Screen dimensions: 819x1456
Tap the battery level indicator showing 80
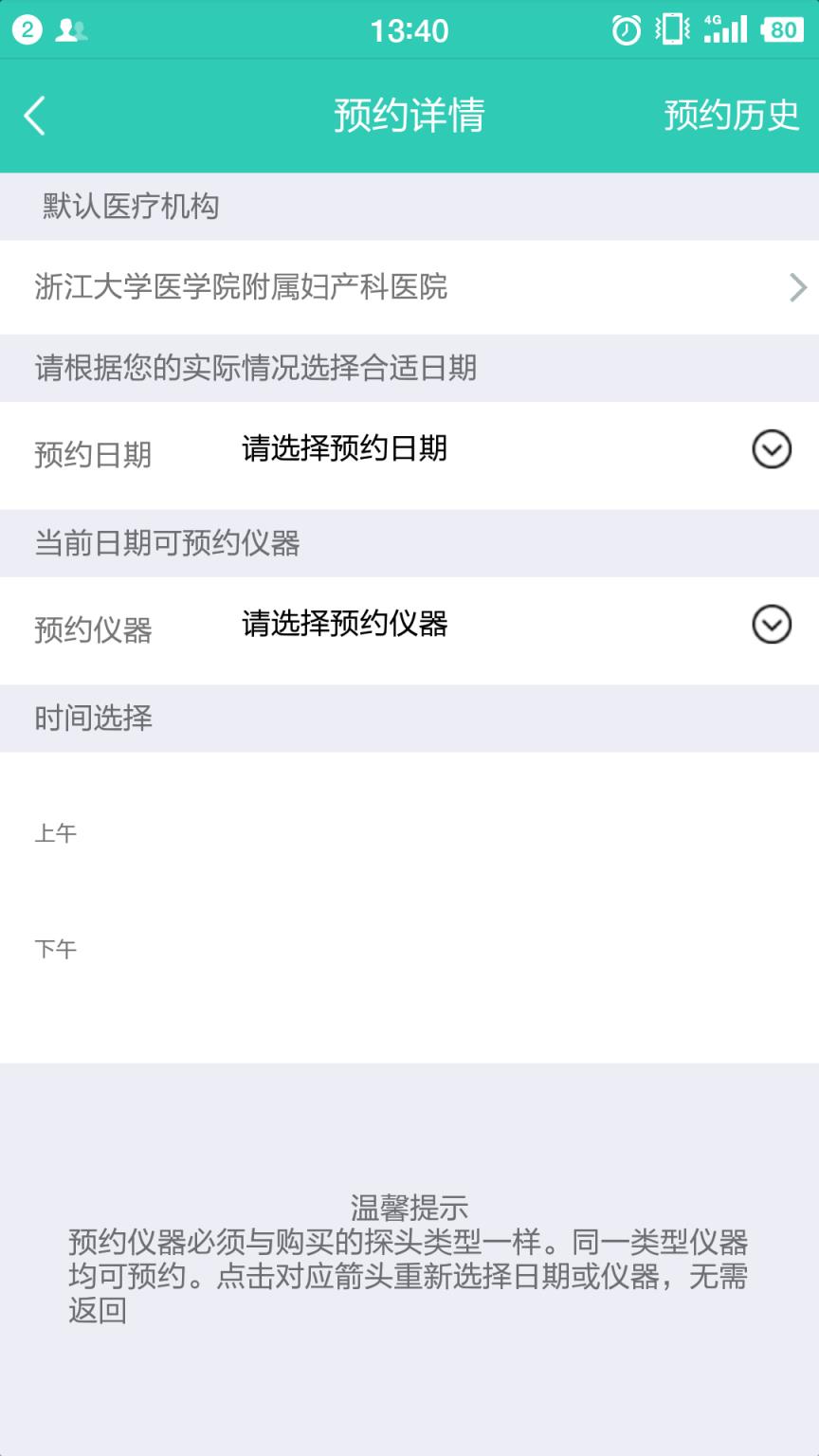779,29
